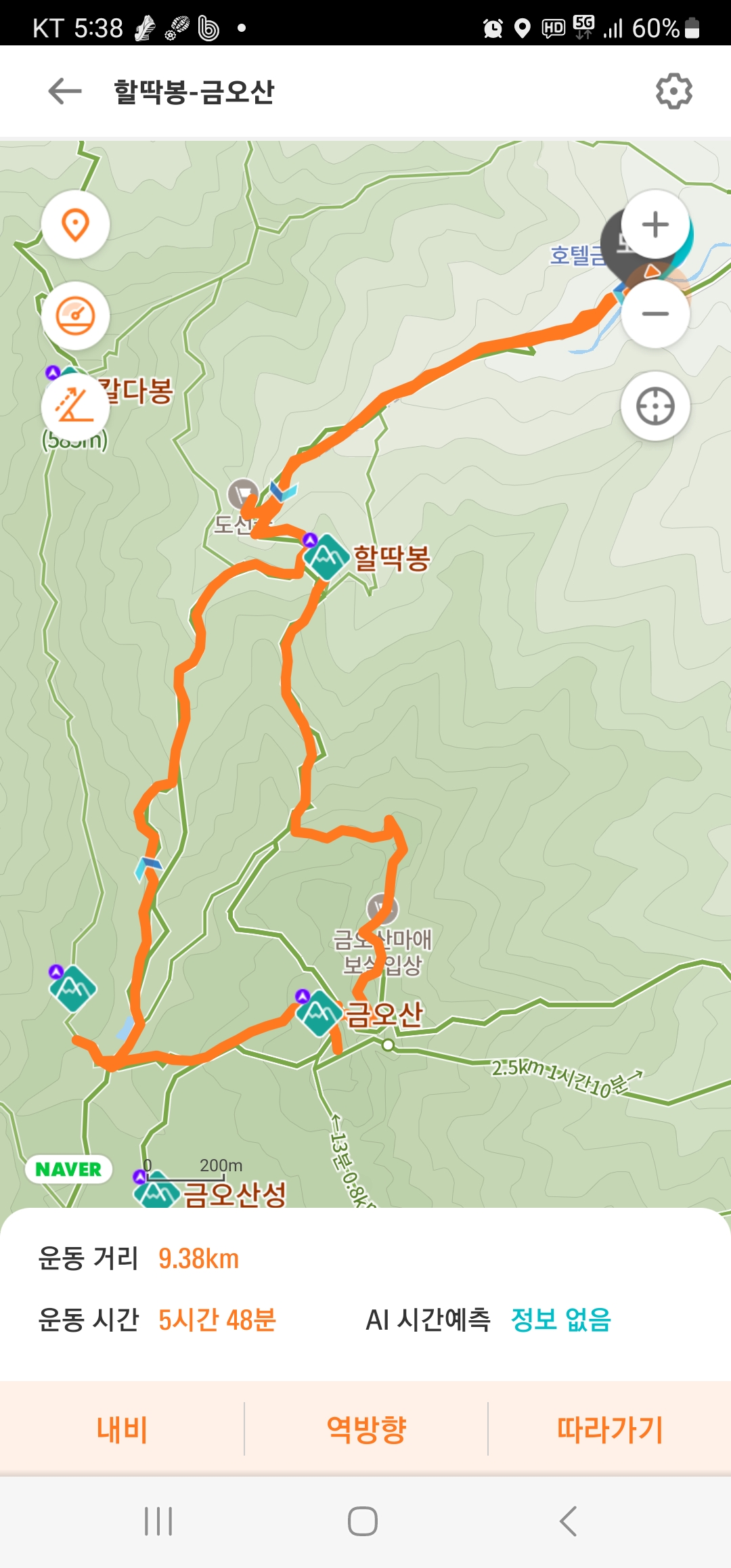731x1568 pixels.
Task: Center the map on my location
Action: tap(655, 406)
